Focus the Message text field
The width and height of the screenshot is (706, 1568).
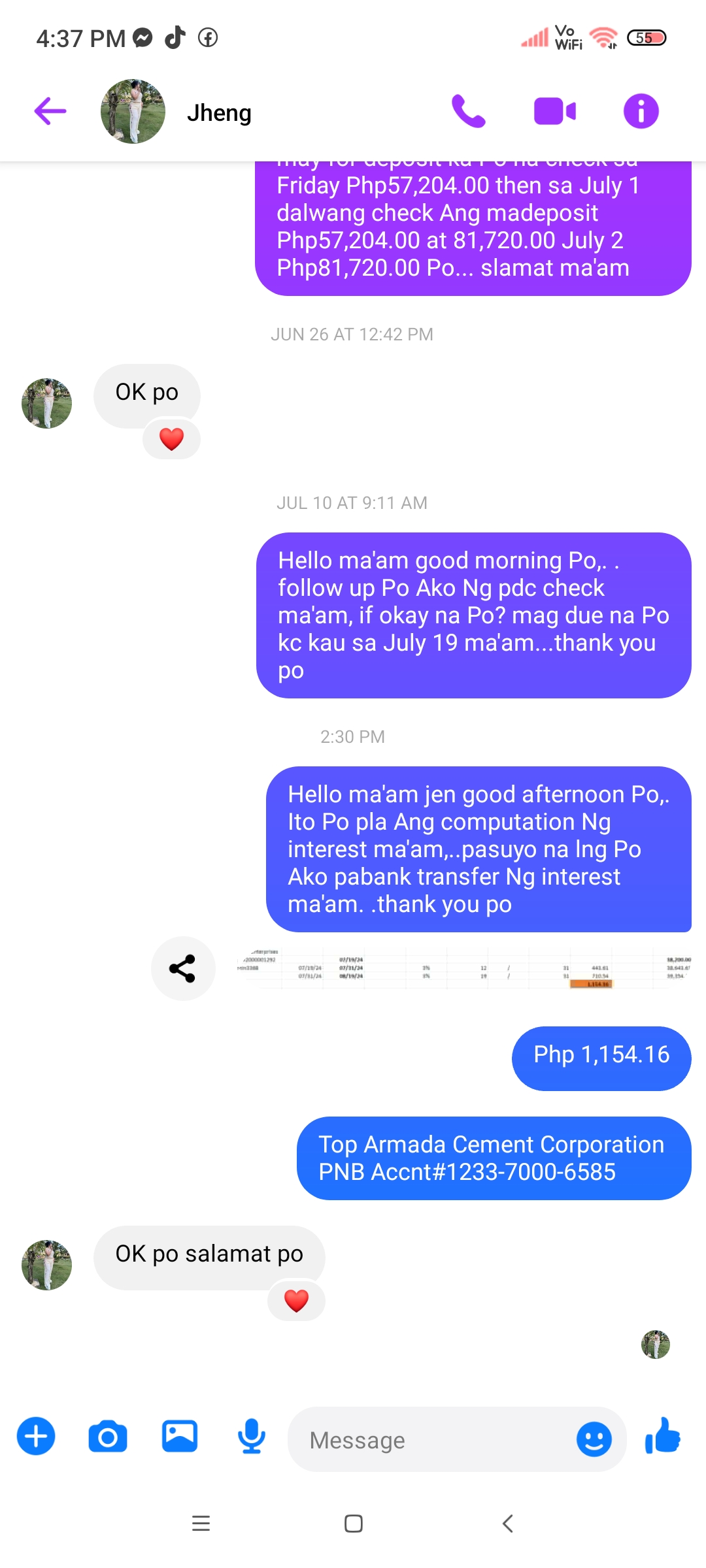[431, 1440]
